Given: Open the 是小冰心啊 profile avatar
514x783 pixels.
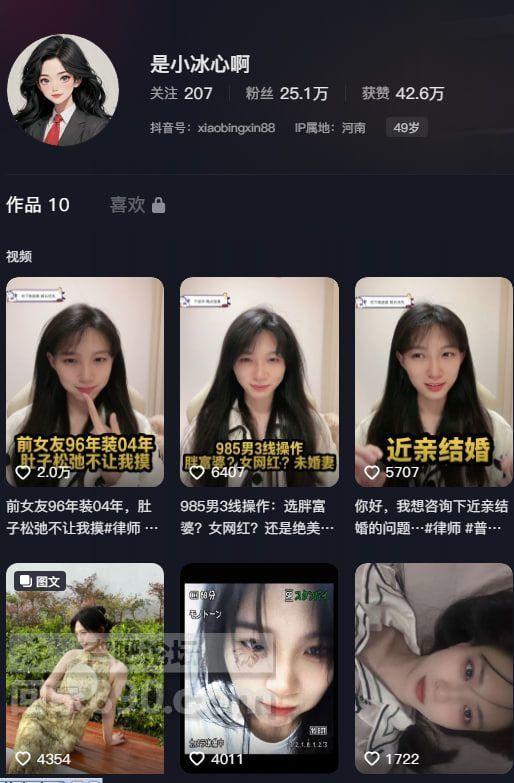Looking at the screenshot, I should click(x=63, y=90).
